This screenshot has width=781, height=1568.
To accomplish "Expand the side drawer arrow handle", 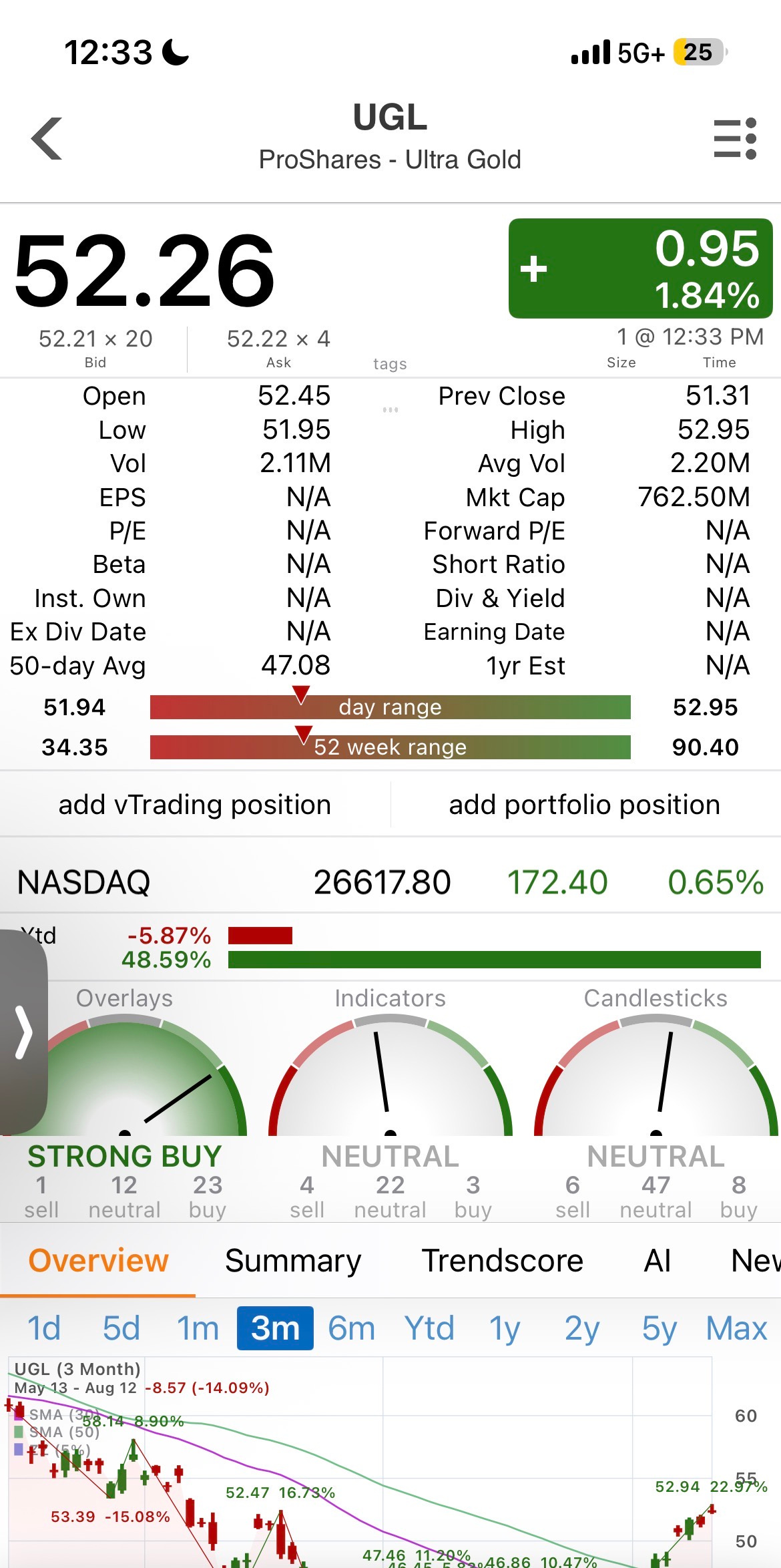I will (23, 1032).
